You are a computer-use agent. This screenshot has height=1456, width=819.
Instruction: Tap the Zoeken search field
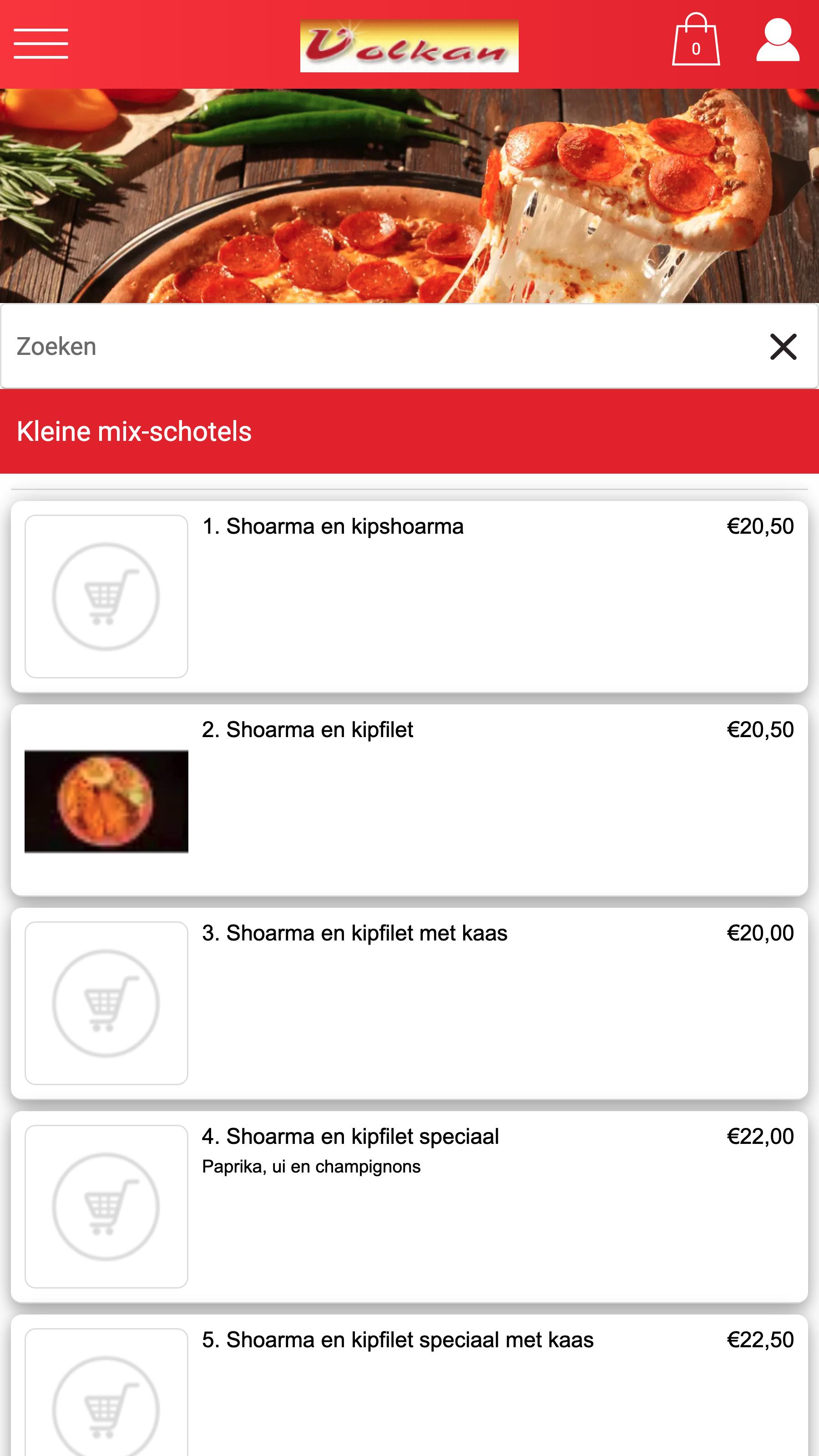coord(384,346)
